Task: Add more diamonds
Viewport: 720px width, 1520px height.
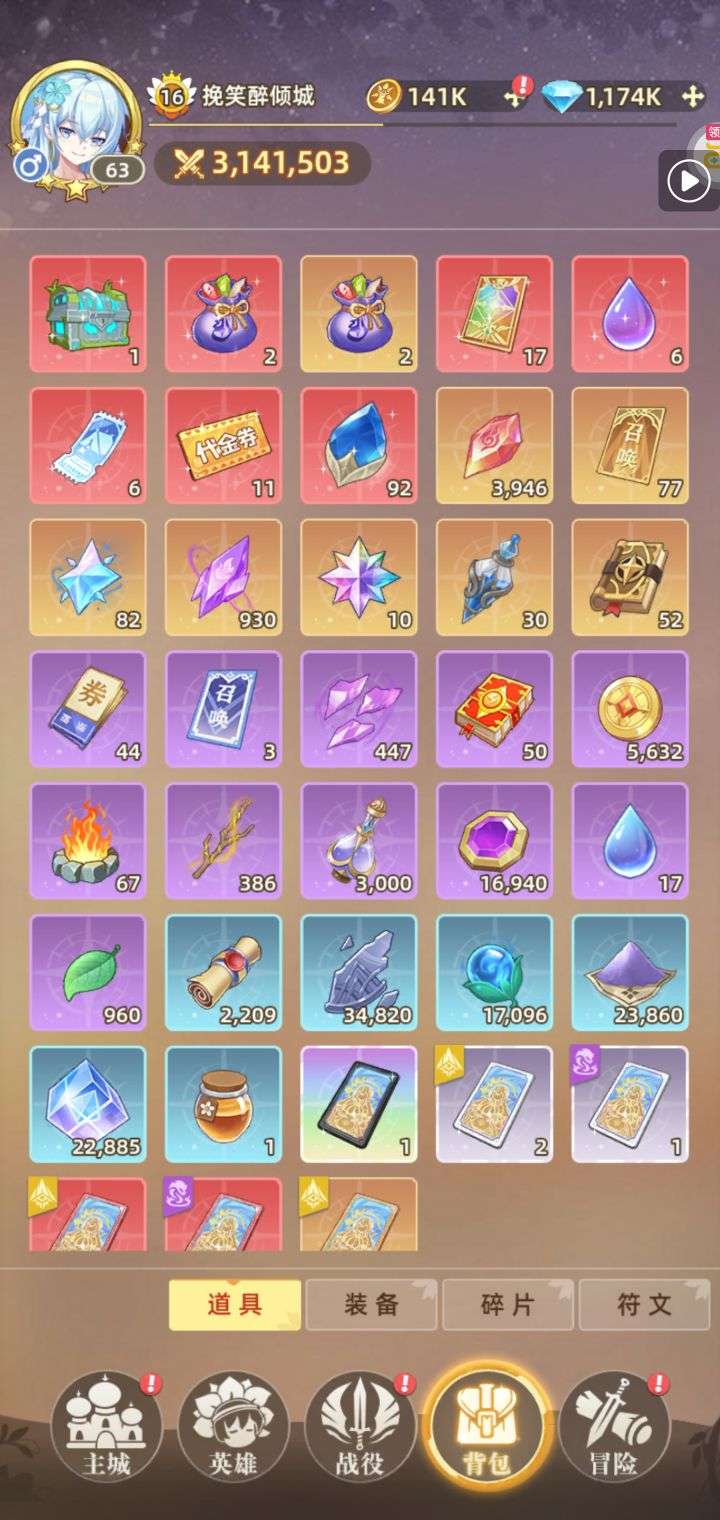Action: 692,96
